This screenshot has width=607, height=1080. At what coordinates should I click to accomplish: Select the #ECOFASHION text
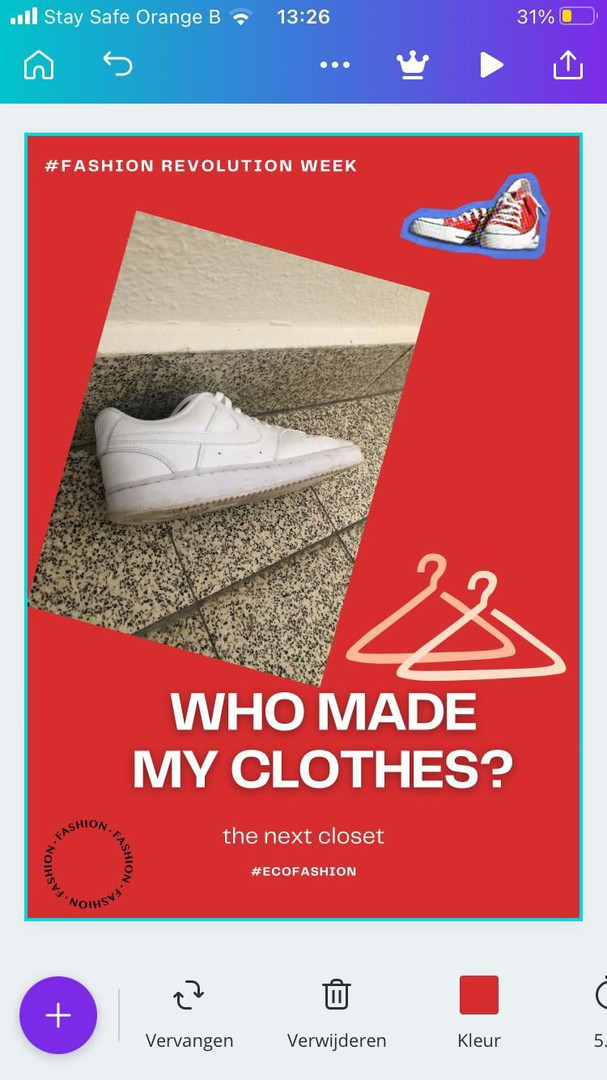(303, 871)
